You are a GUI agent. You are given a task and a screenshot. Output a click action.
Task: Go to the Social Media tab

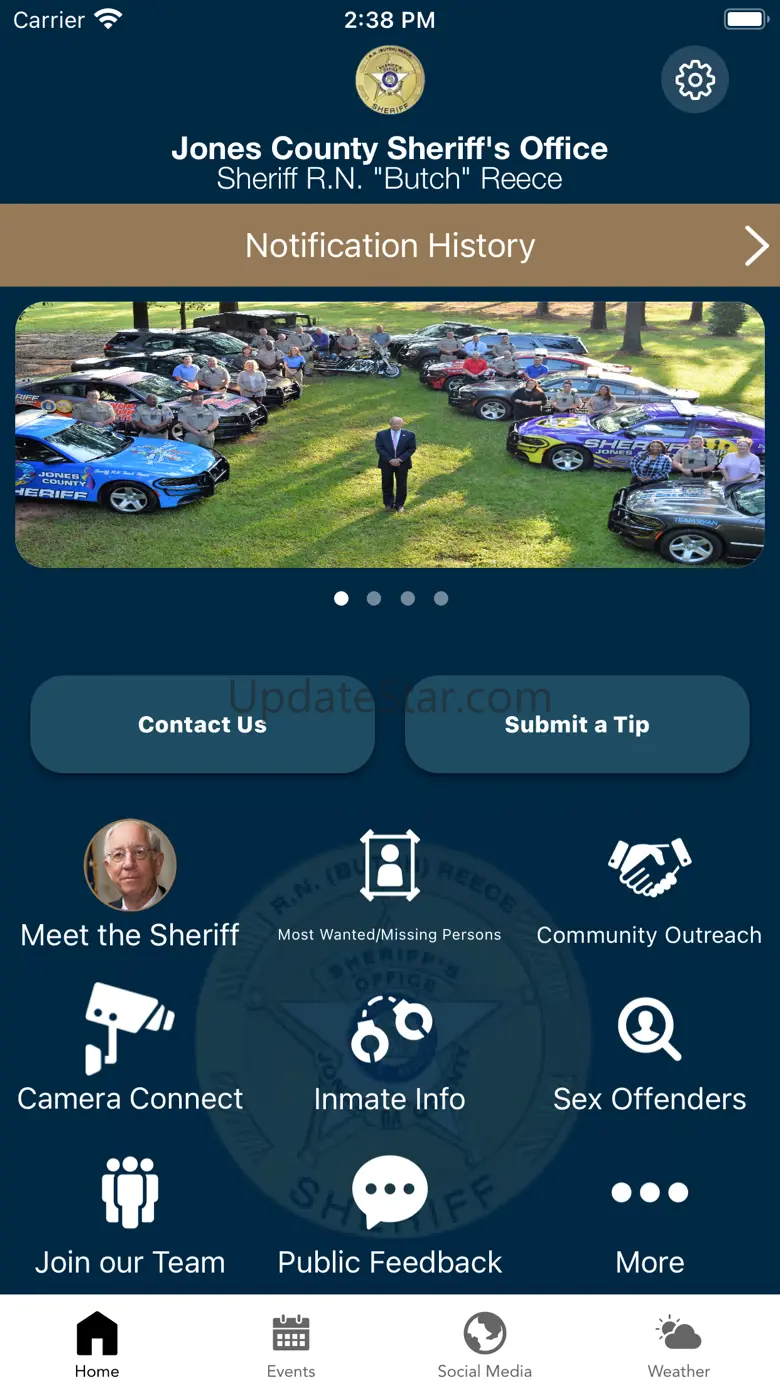(x=485, y=1343)
